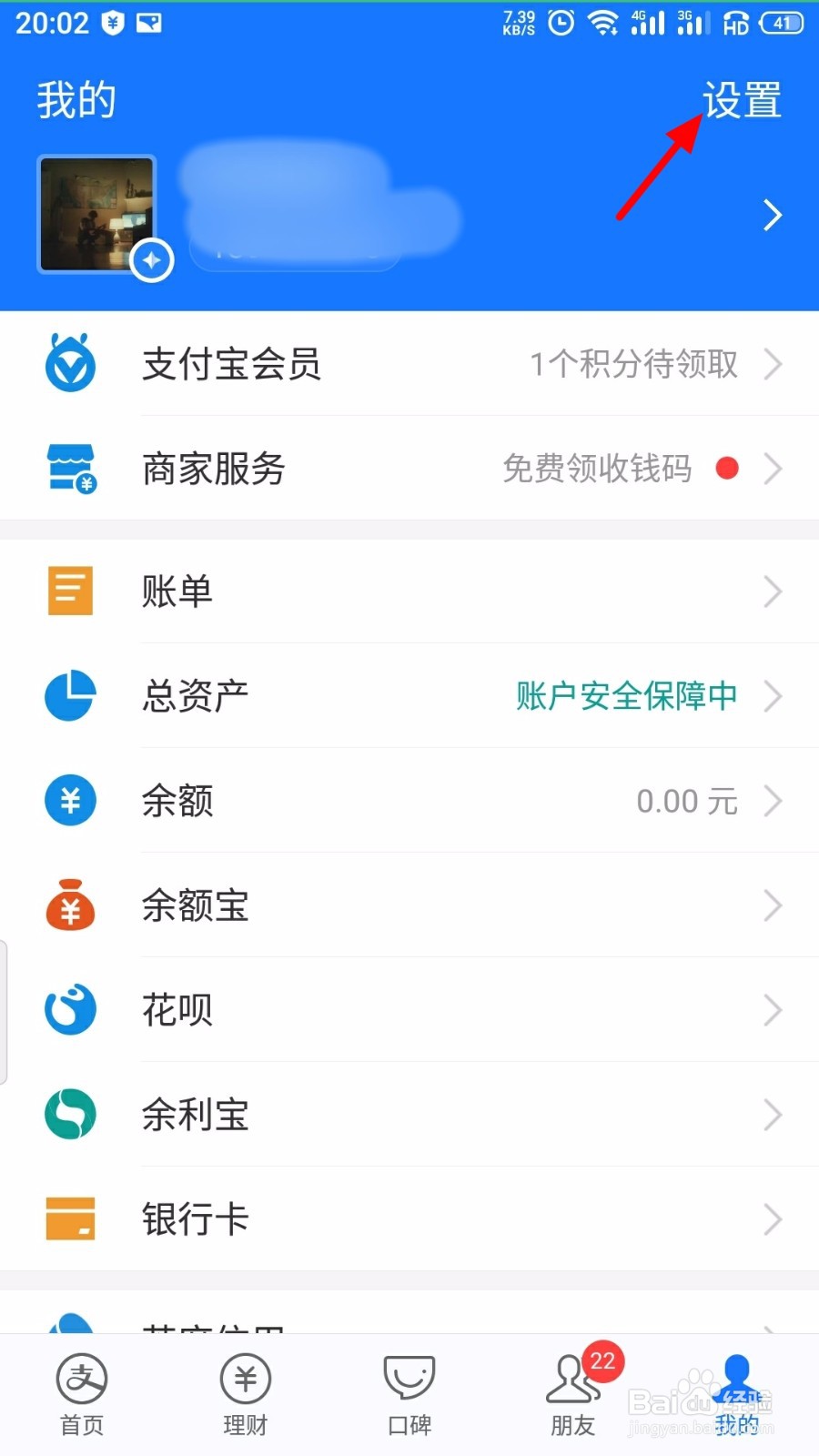Claim the 1个积分待领取 reward

(x=634, y=363)
